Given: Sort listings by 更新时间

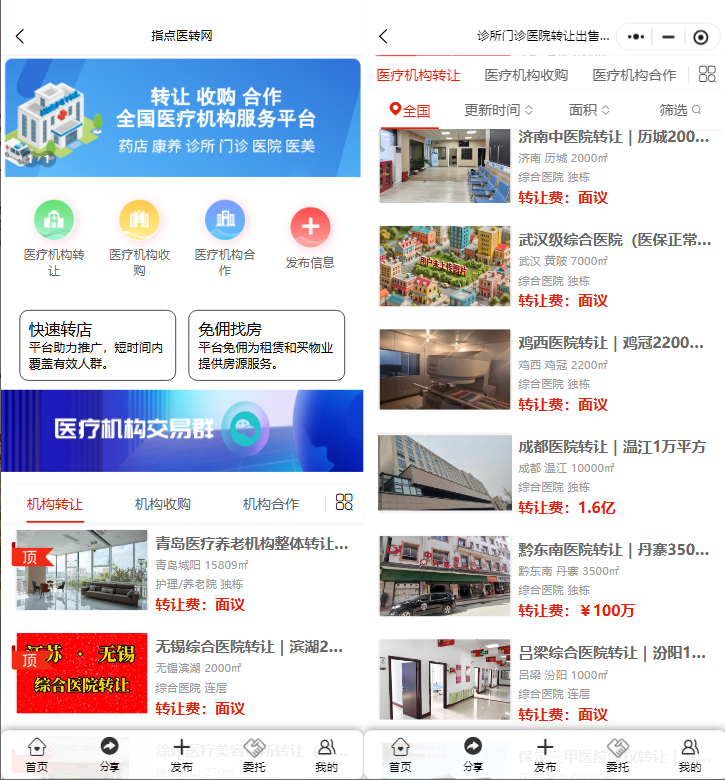Looking at the screenshot, I should tap(498, 110).
